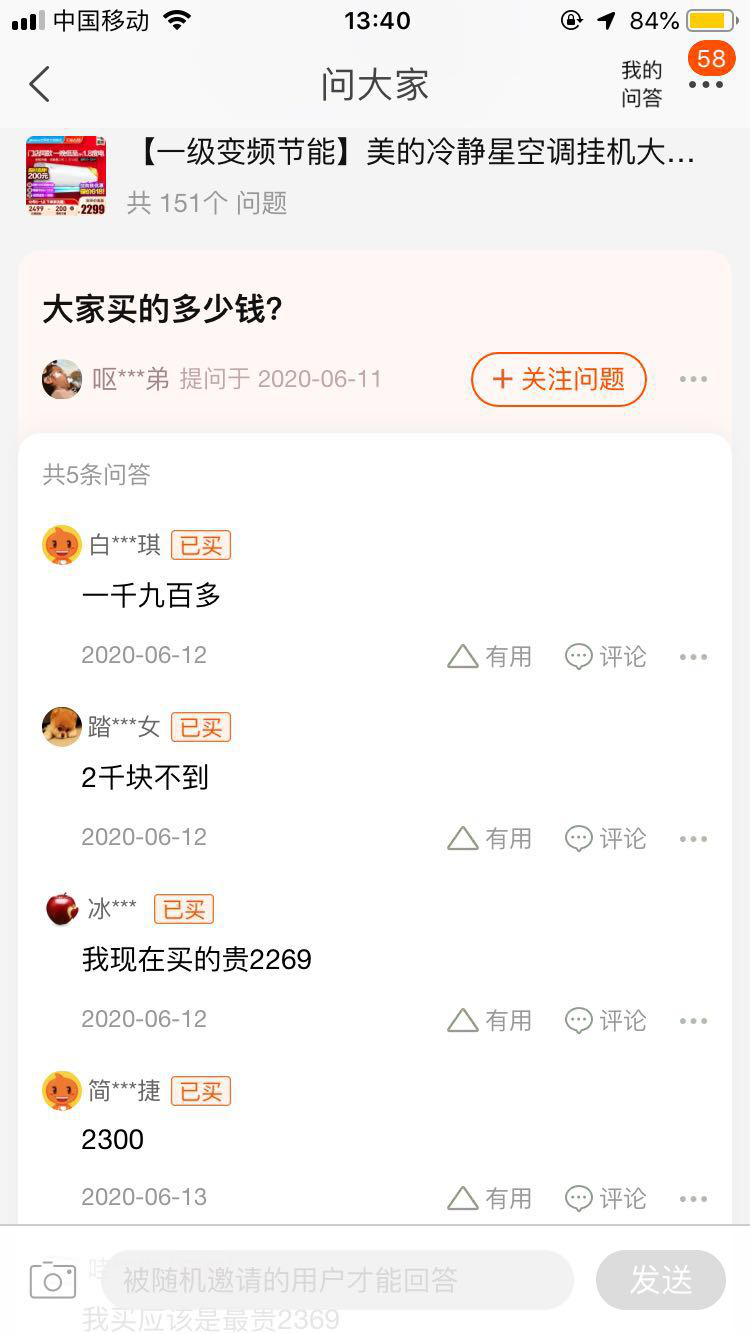This screenshot has width=750, height=1334.
Task: Comment on 冰***'s answer
Action: [x=606, y=1021]
